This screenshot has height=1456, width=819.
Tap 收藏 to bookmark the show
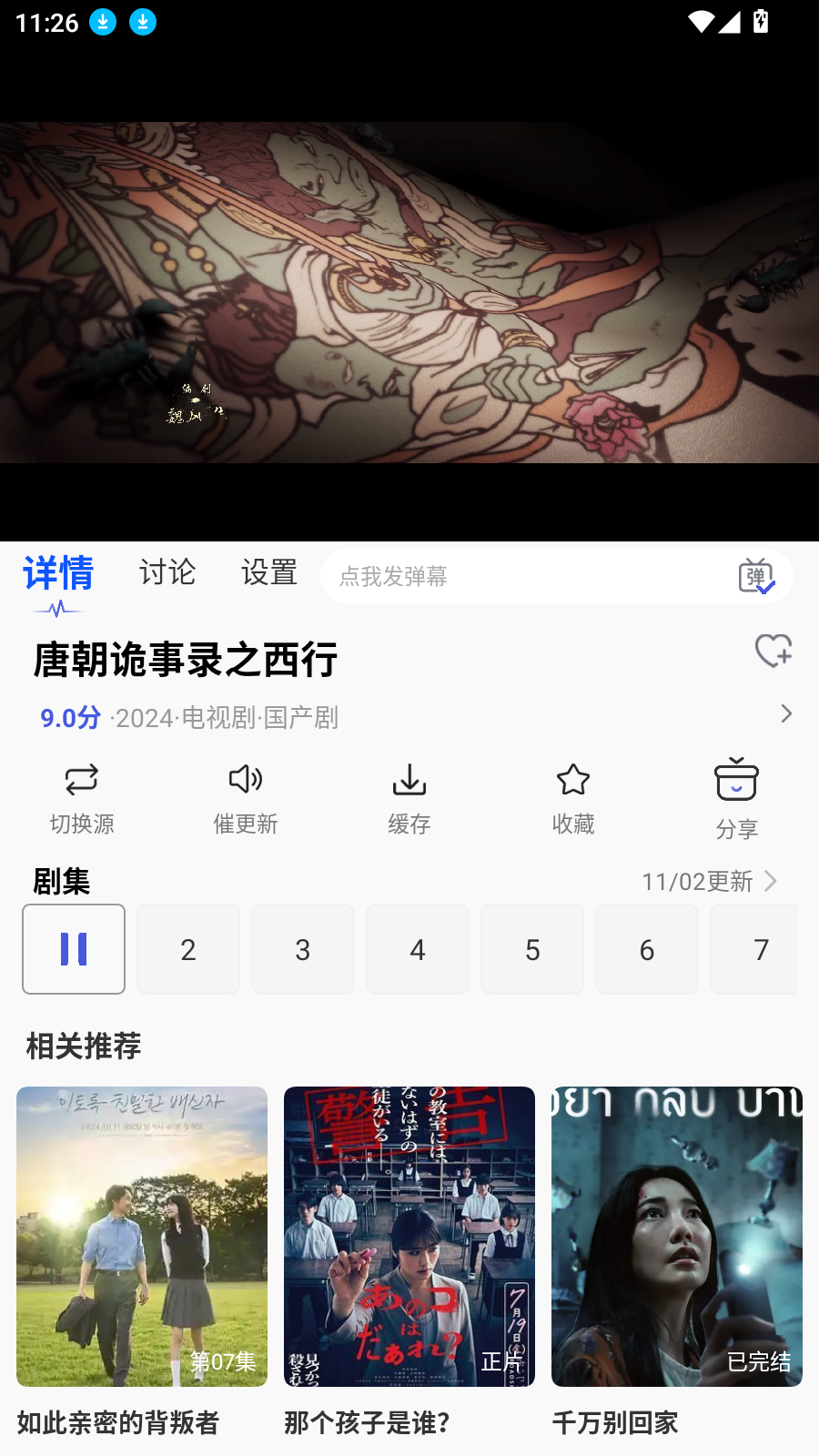point(573,799)
